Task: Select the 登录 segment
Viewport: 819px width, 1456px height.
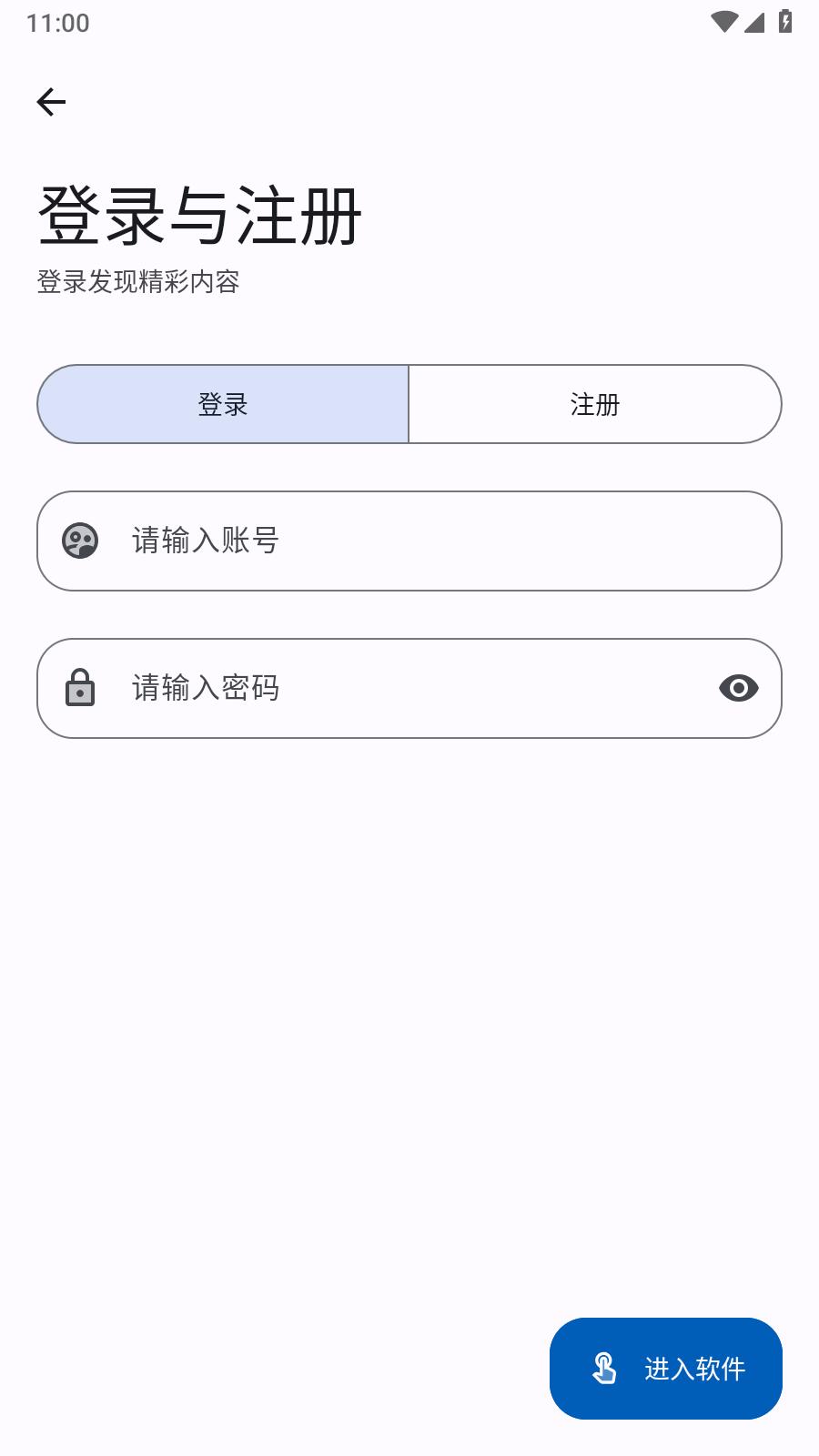Action: click(223, 404)
